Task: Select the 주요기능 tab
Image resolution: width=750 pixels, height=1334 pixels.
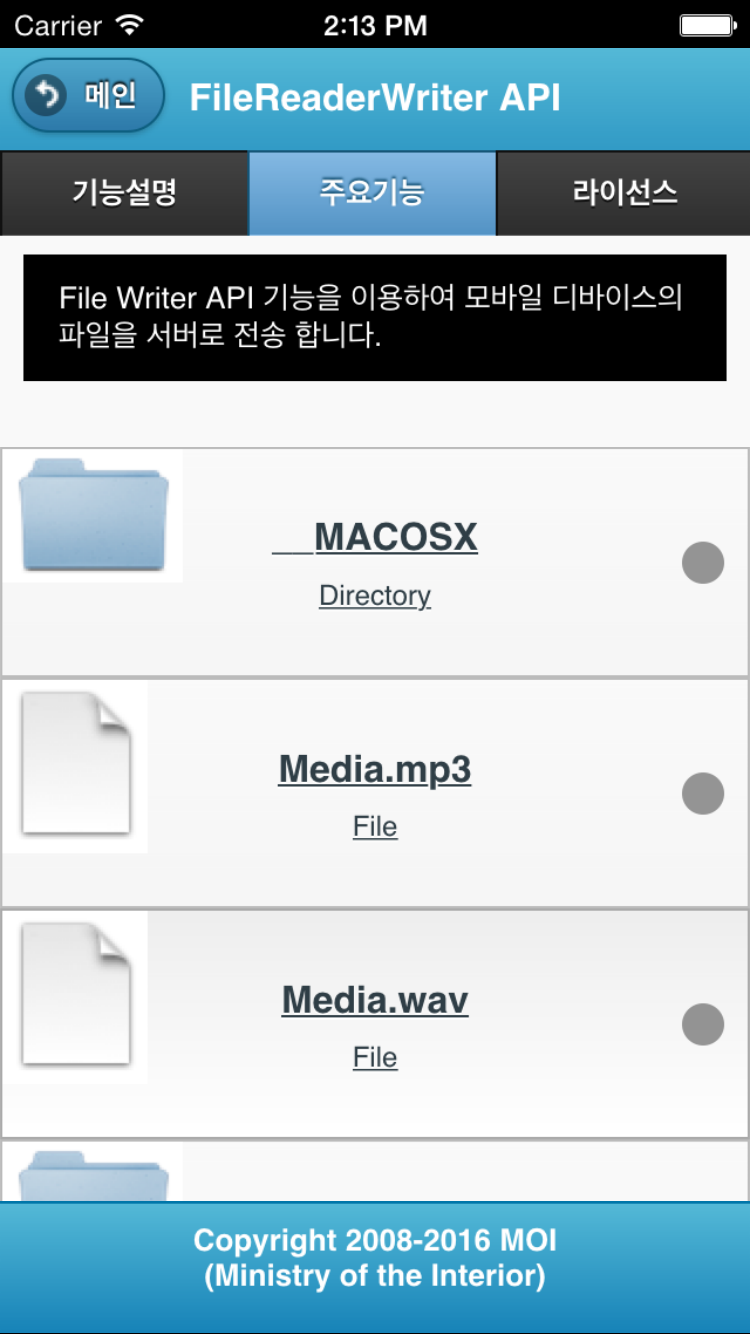Action: click(x=372, y=193)
